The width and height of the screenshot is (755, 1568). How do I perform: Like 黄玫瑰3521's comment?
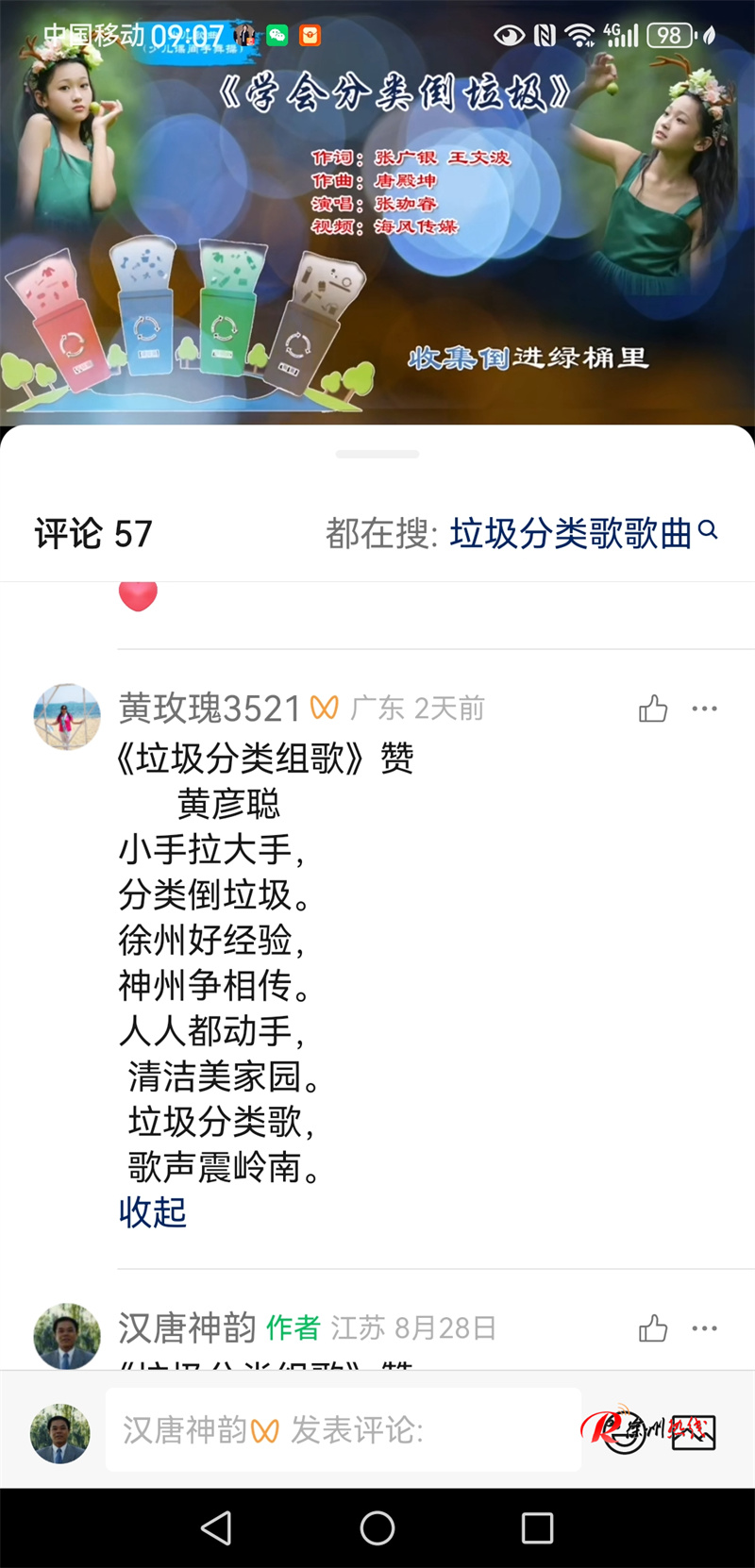click(x=653, y=709)
